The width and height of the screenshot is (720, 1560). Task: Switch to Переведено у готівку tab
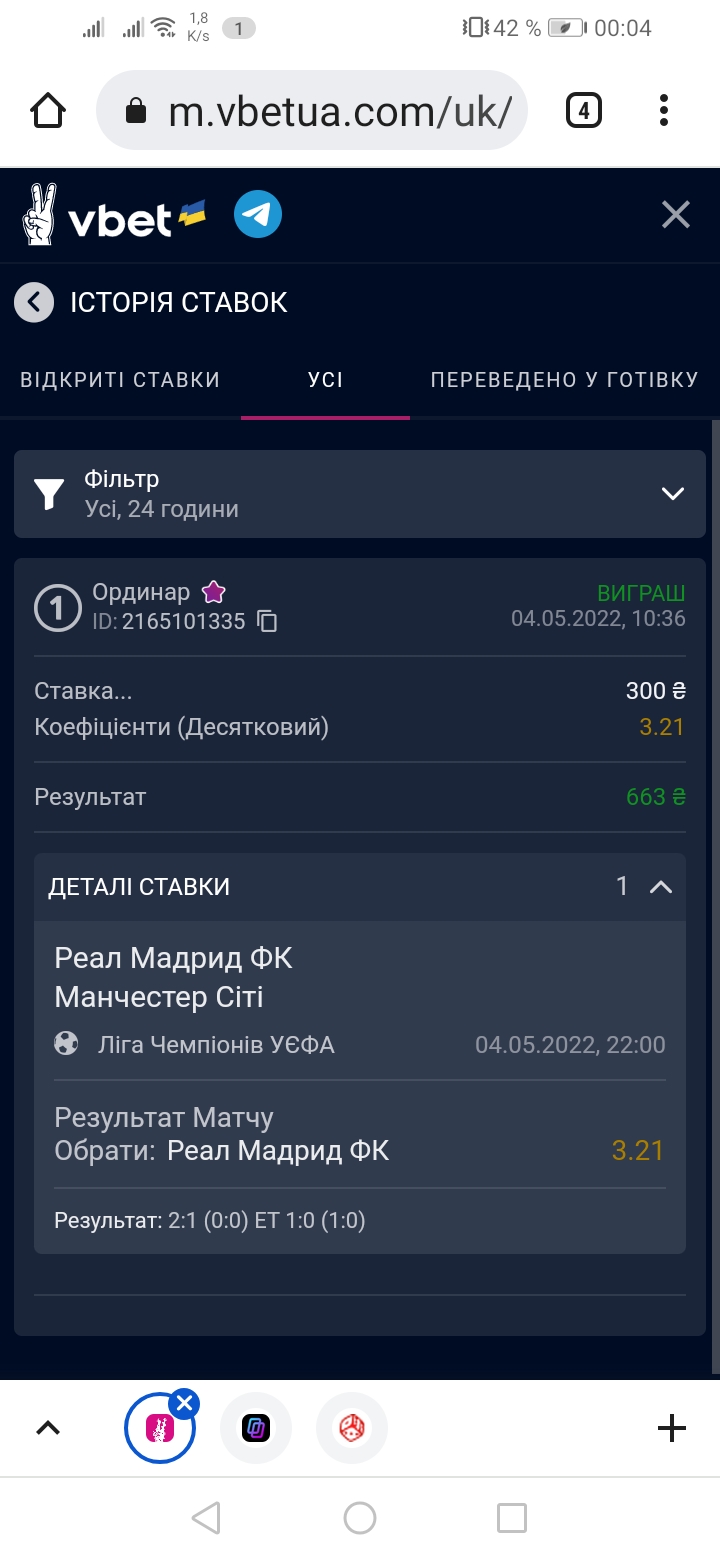point(564,380)
